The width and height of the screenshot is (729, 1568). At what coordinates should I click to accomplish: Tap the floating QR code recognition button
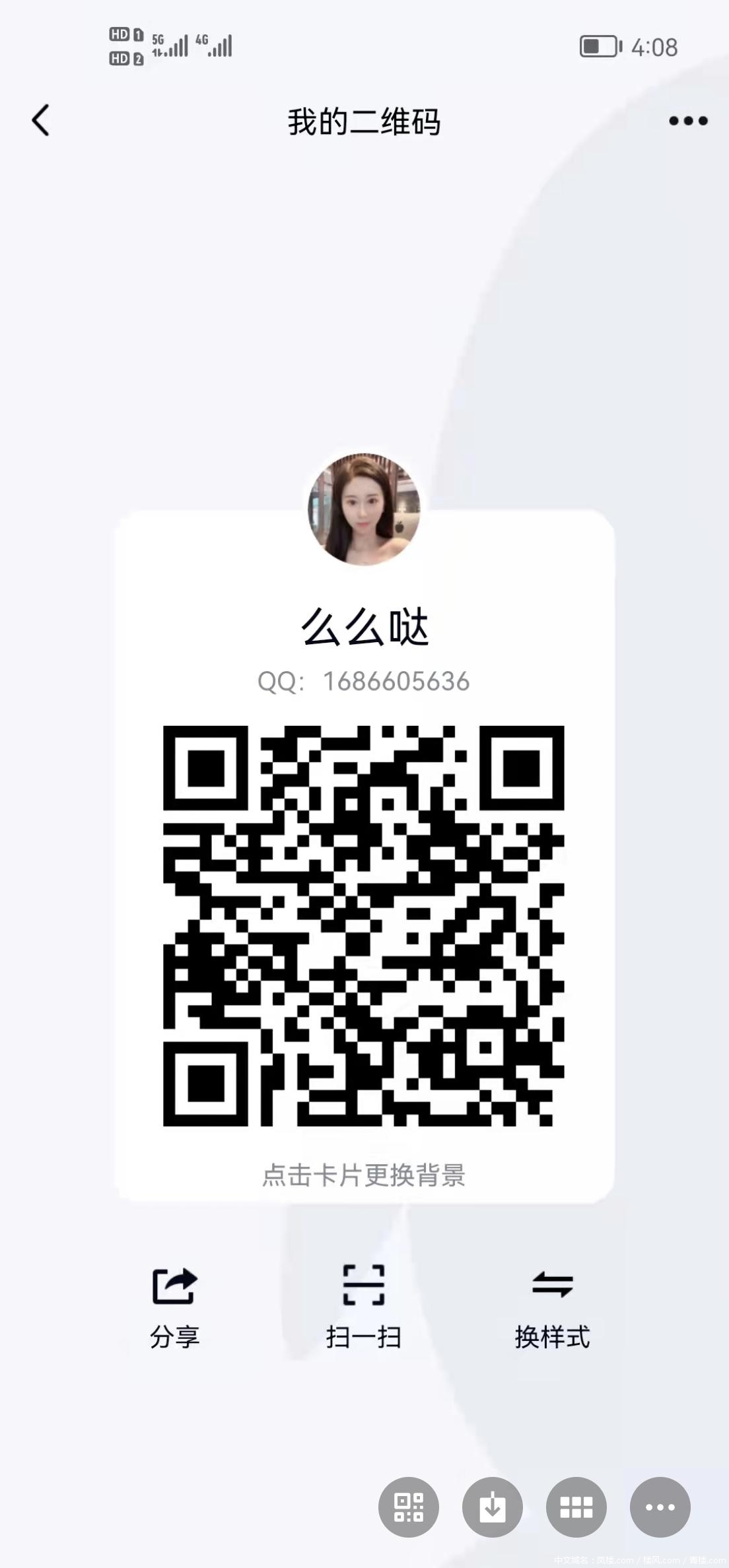(x=409, y=1507)
